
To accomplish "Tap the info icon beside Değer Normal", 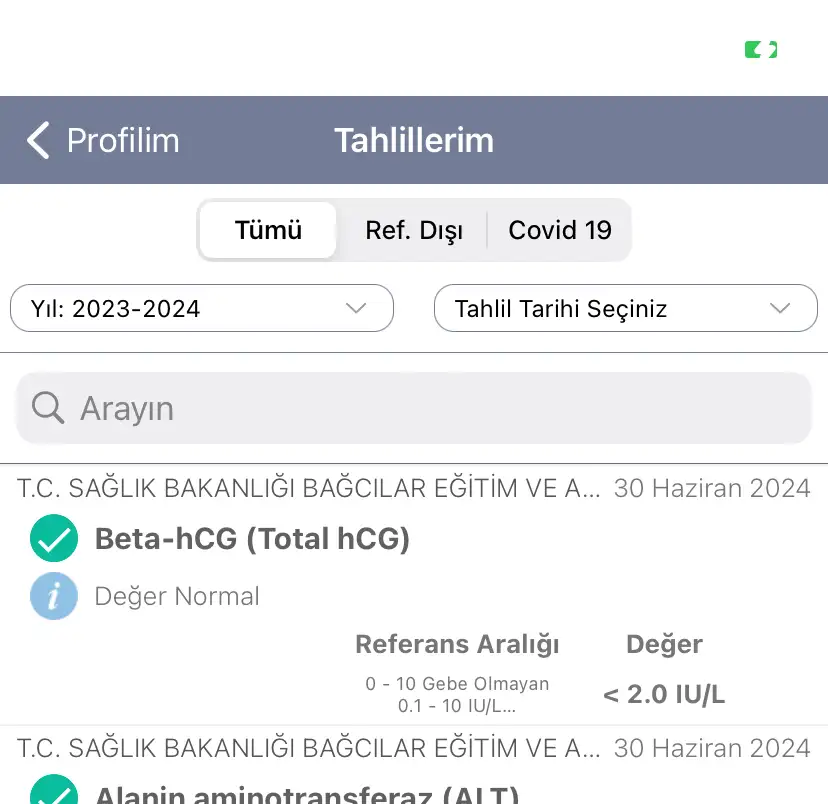I will point(54,597).
